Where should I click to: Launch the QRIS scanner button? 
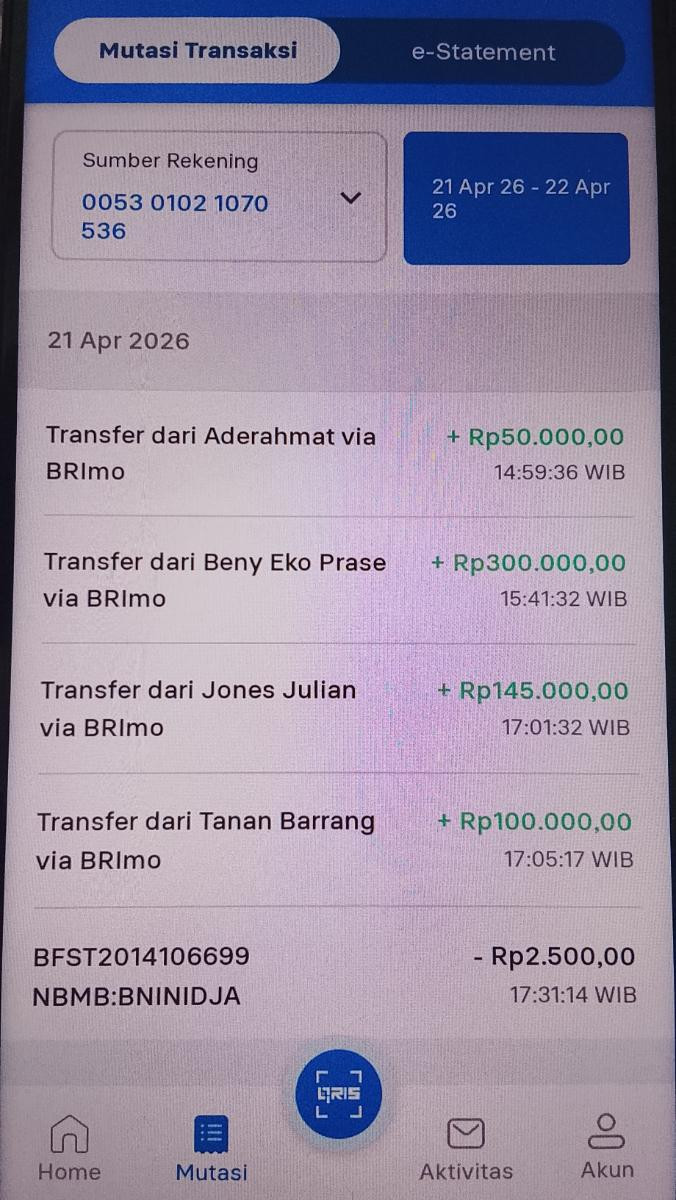click(339, 1093)
